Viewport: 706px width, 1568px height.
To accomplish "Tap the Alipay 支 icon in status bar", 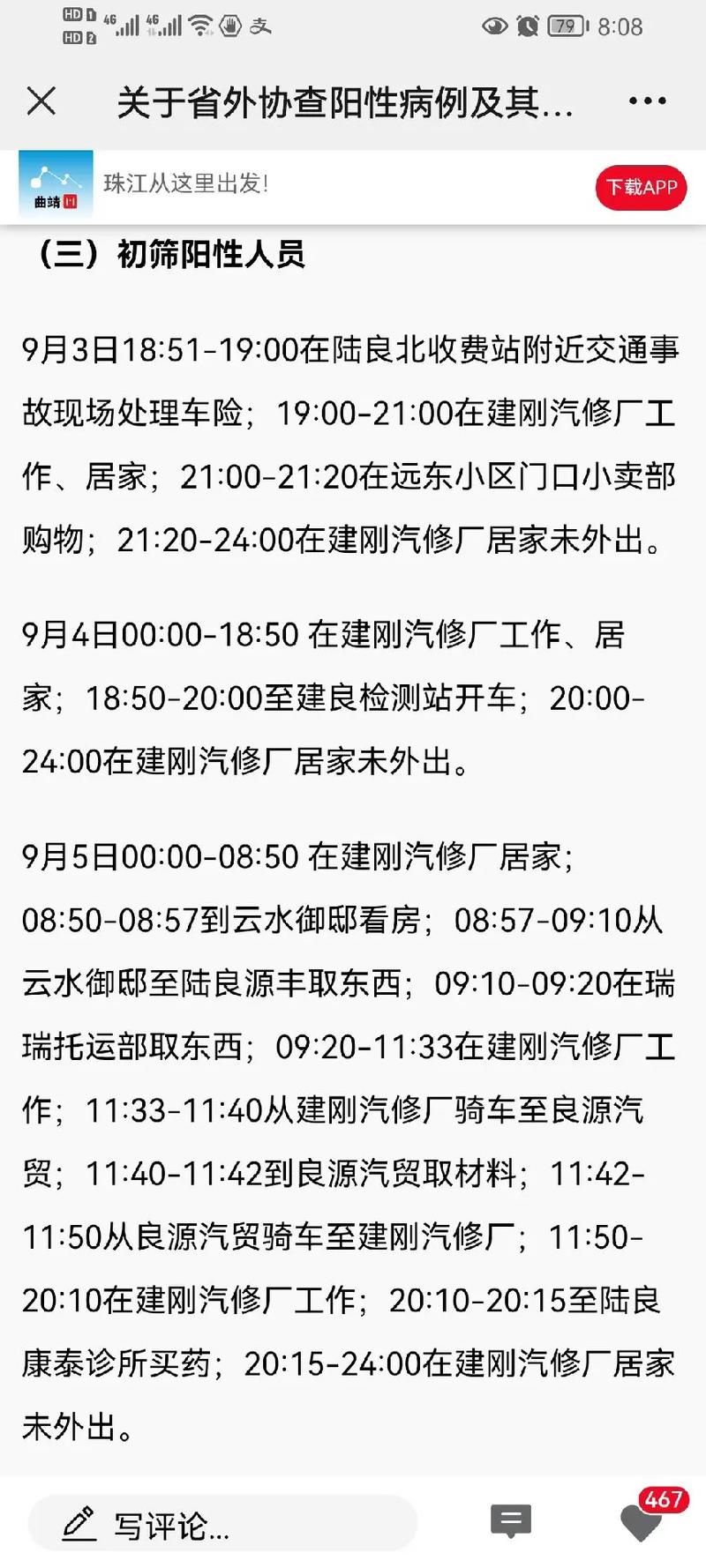I will coord(259,26).
